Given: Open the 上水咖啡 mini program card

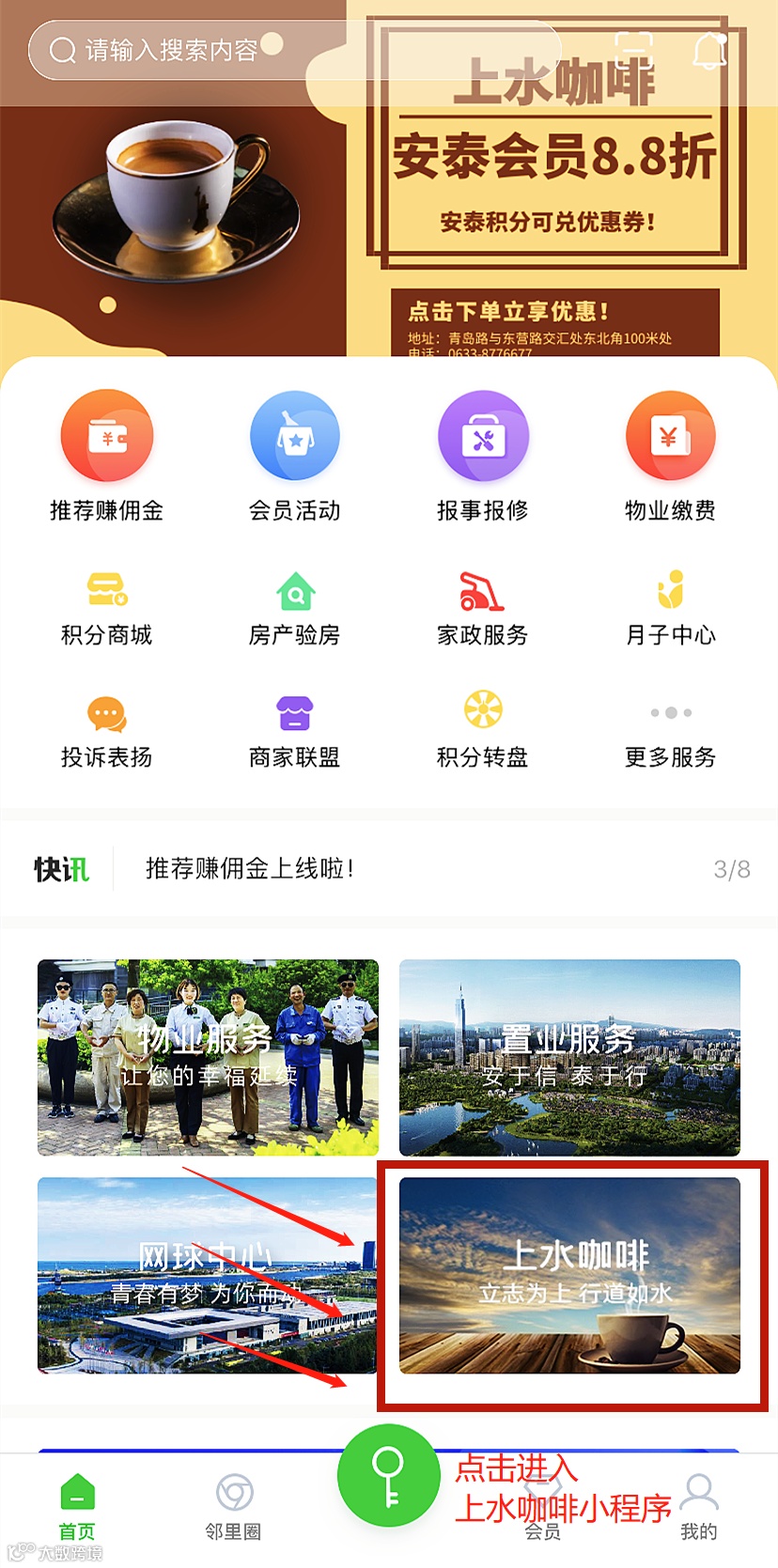Looking at the screenshot, I should point(569,1275).
